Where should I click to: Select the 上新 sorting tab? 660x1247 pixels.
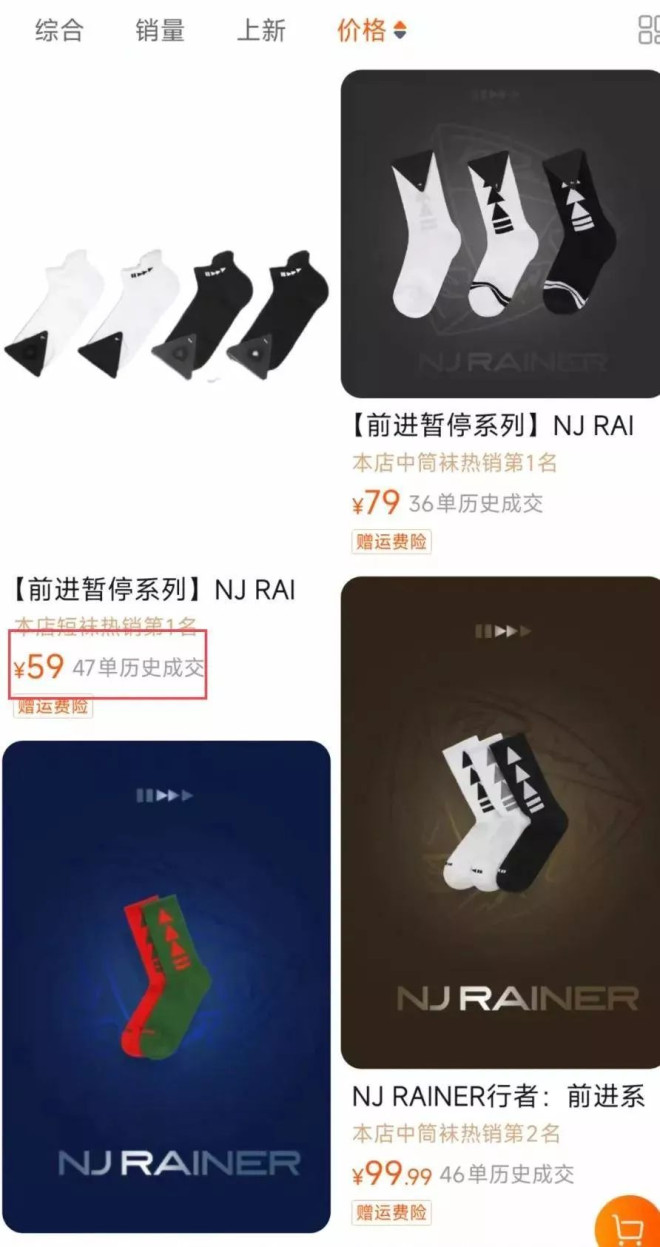(x=261, y=30)
